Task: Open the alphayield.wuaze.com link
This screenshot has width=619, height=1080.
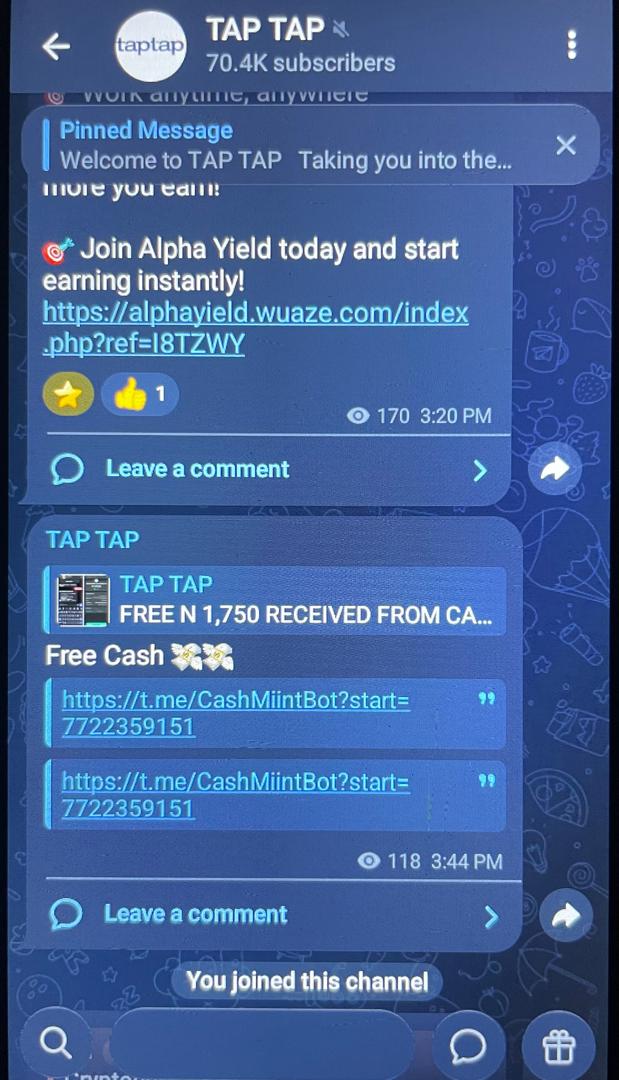Action: [255, 328]
